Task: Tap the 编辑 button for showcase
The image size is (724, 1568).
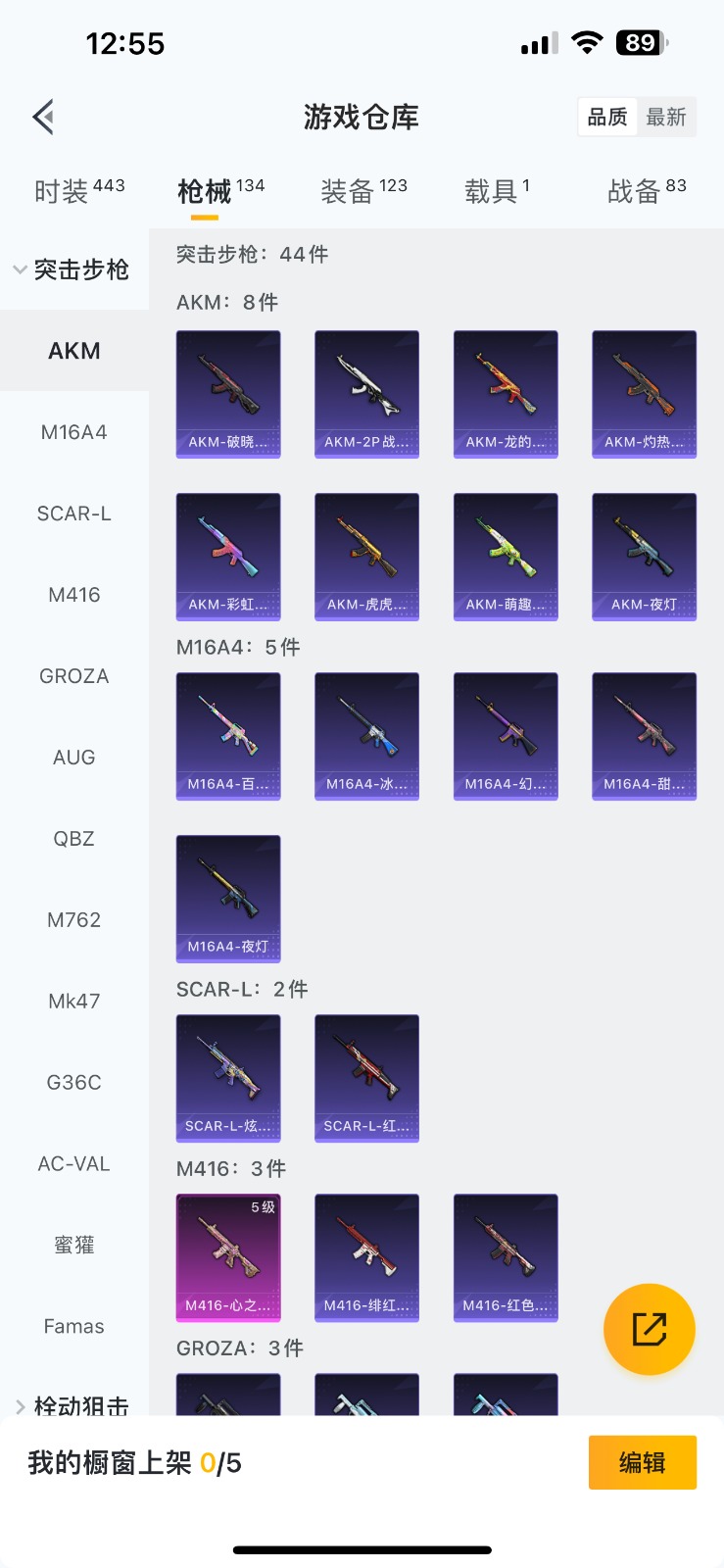Action: 642,1462
